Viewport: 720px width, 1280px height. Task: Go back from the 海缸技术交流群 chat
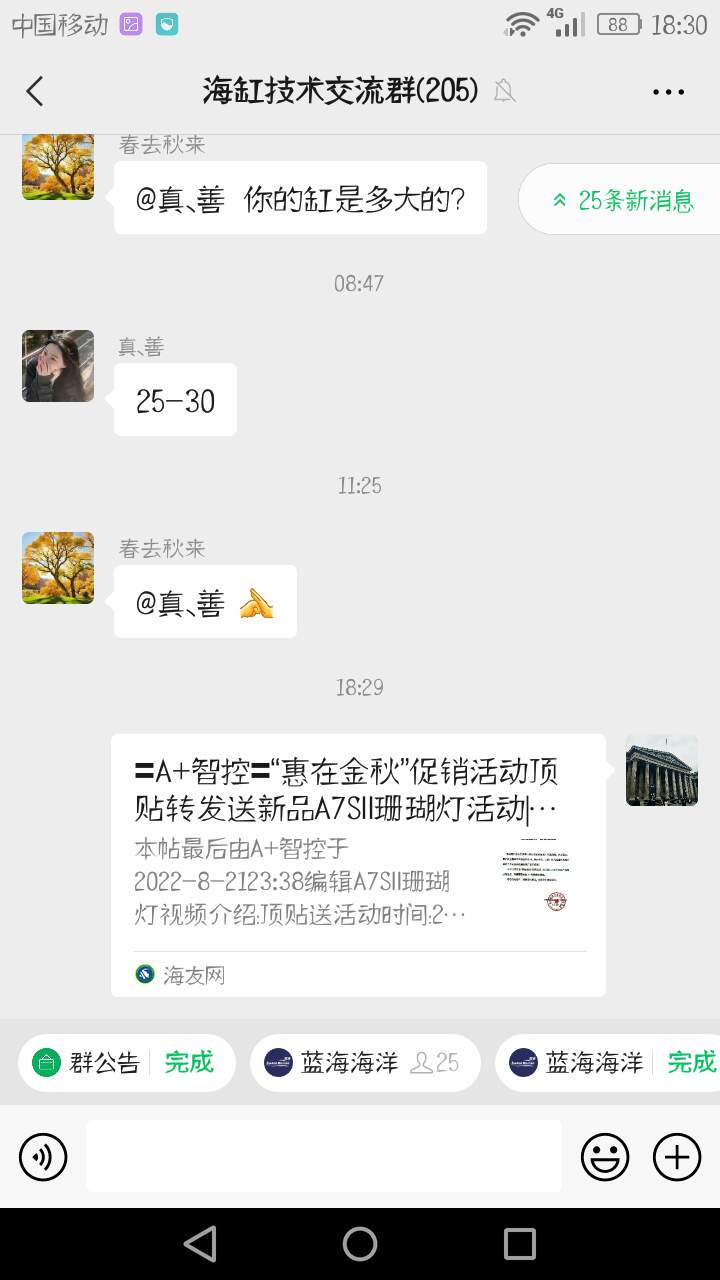coord(35,92)
